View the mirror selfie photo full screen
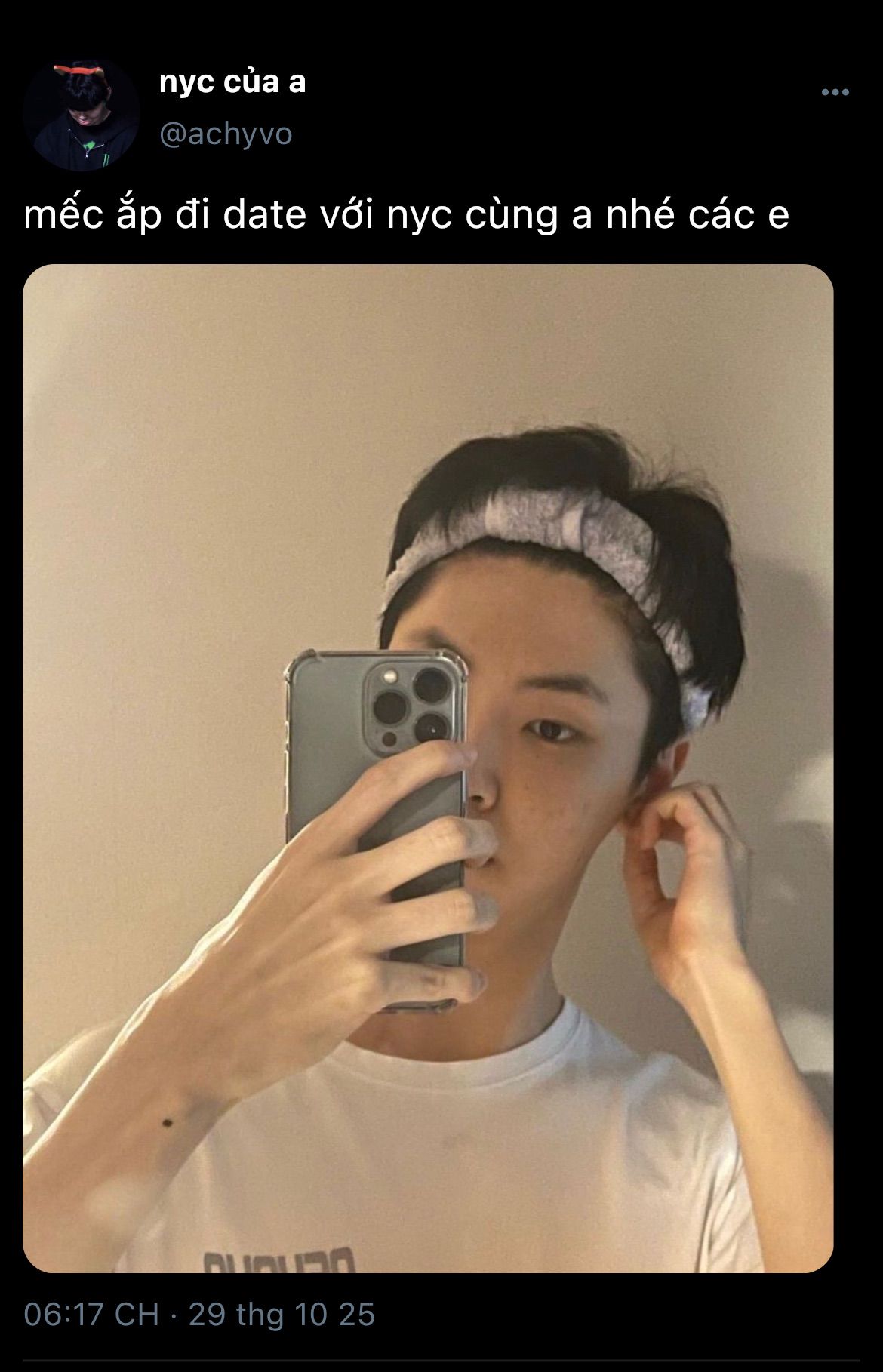 [x=428, y=768]
